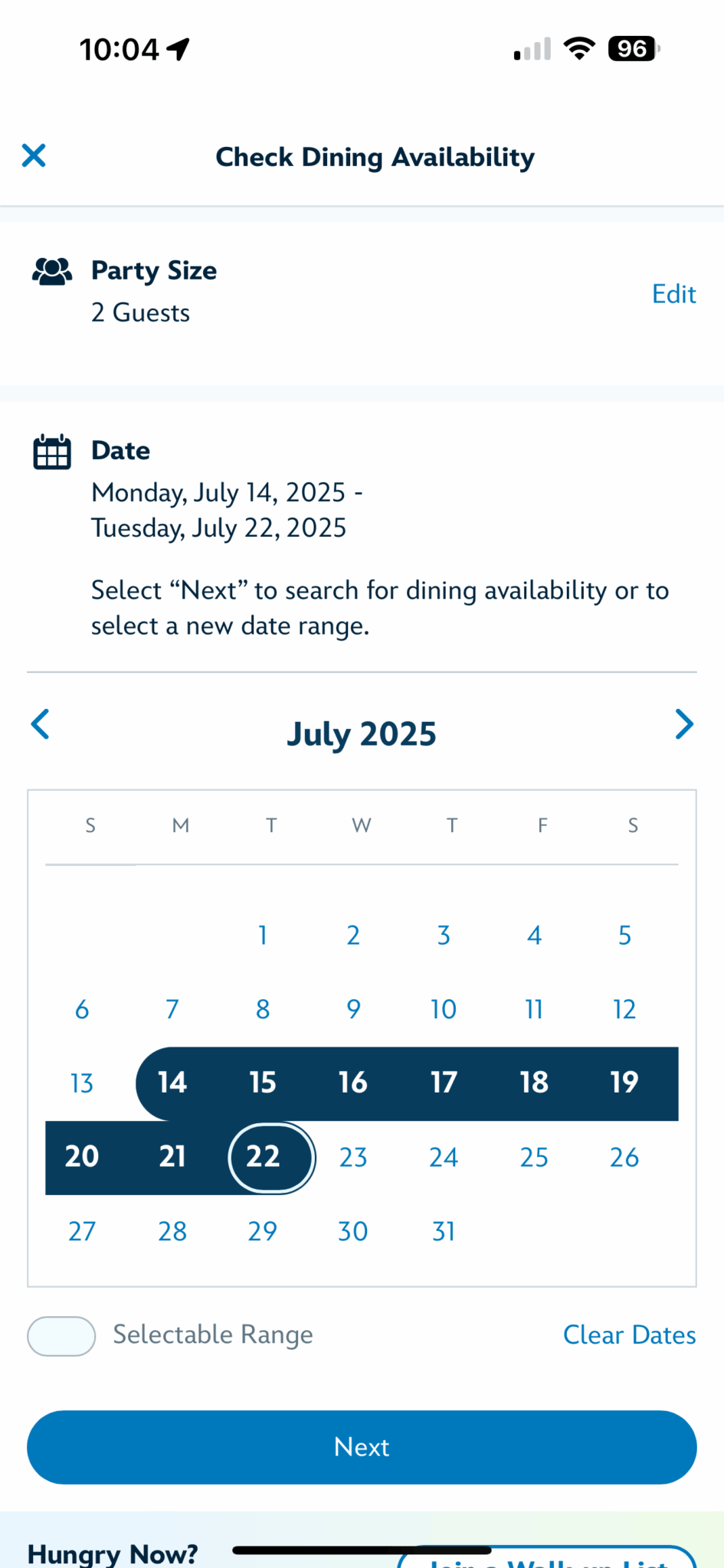This screenshot has height=1568, width=724.
Task: Pick July 5 on the calendar
Action: tap(624, 935)
